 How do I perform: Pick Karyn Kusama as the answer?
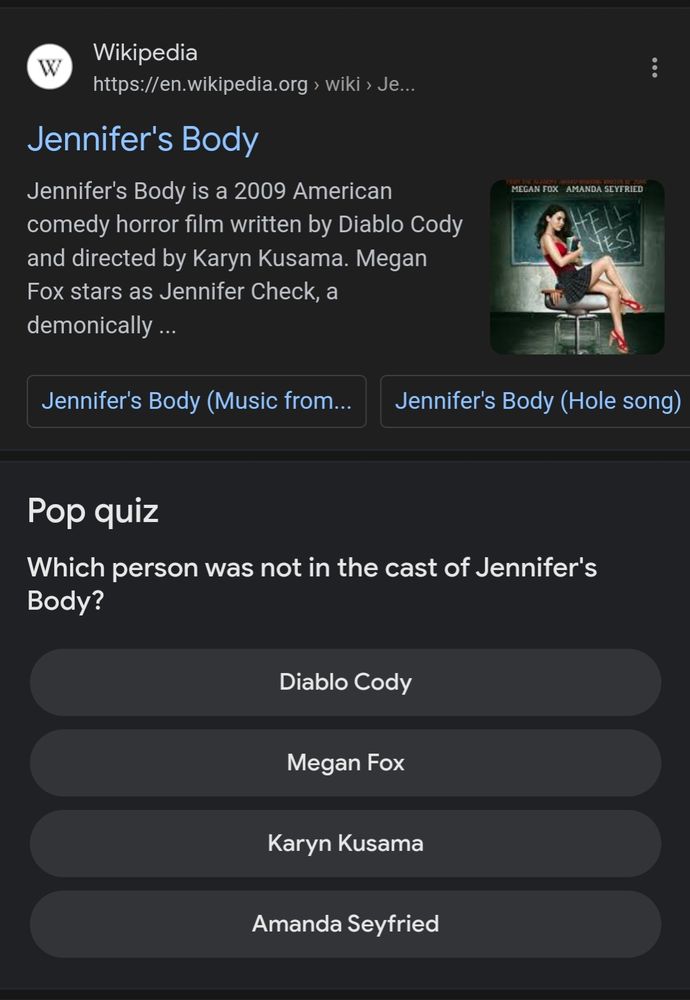(x=345, y=843)
